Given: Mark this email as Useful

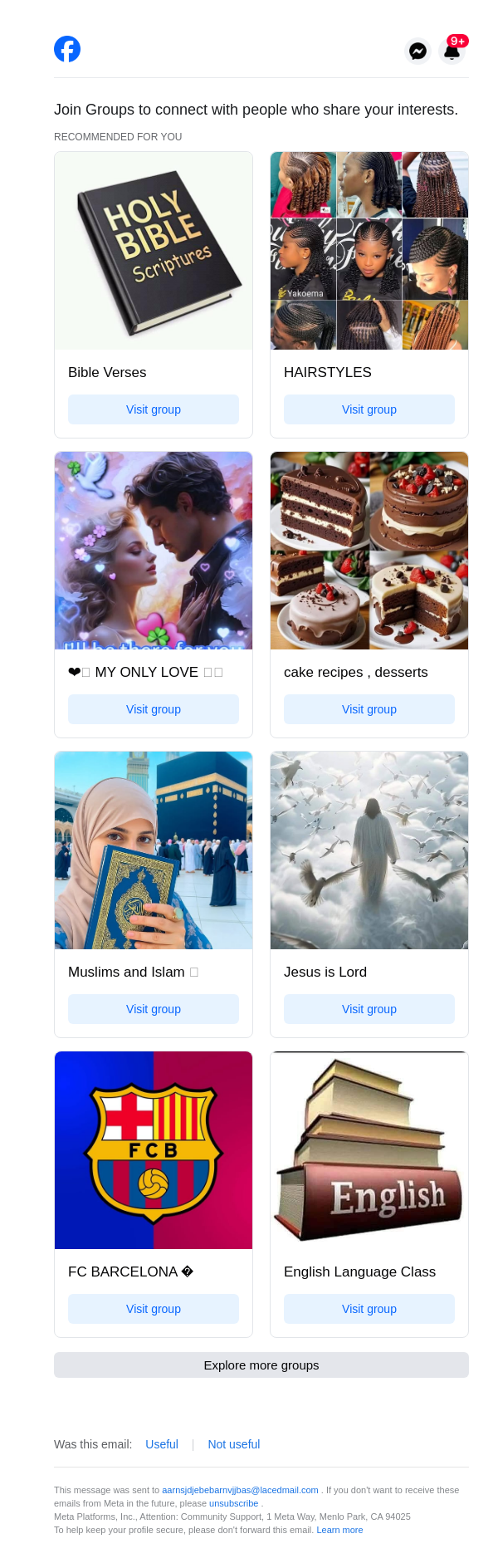Looking at the screenshot, I should coord(162,1444).
